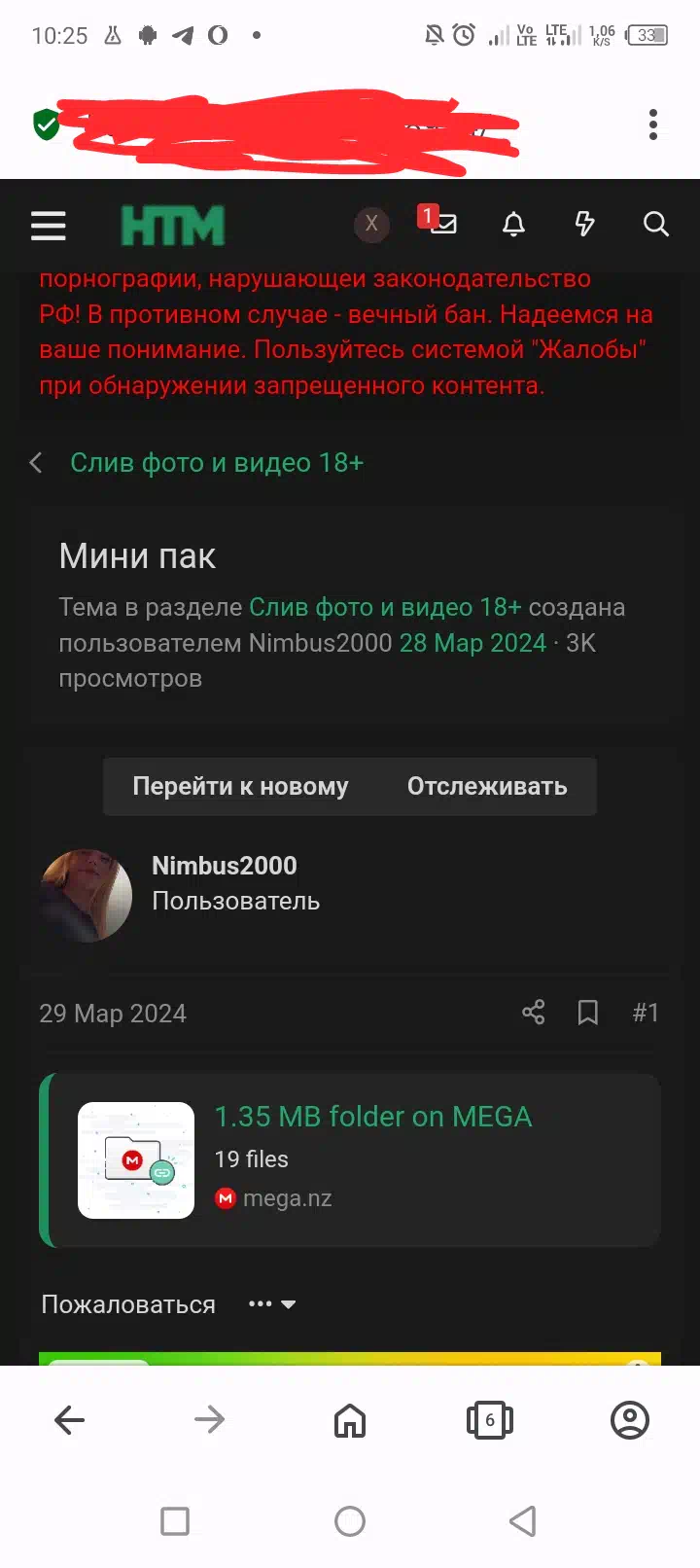Screen dimensions: 700x1568
Task: Open the 1.35 MB folder on MEGA link
Action: tap(372, 1117)
